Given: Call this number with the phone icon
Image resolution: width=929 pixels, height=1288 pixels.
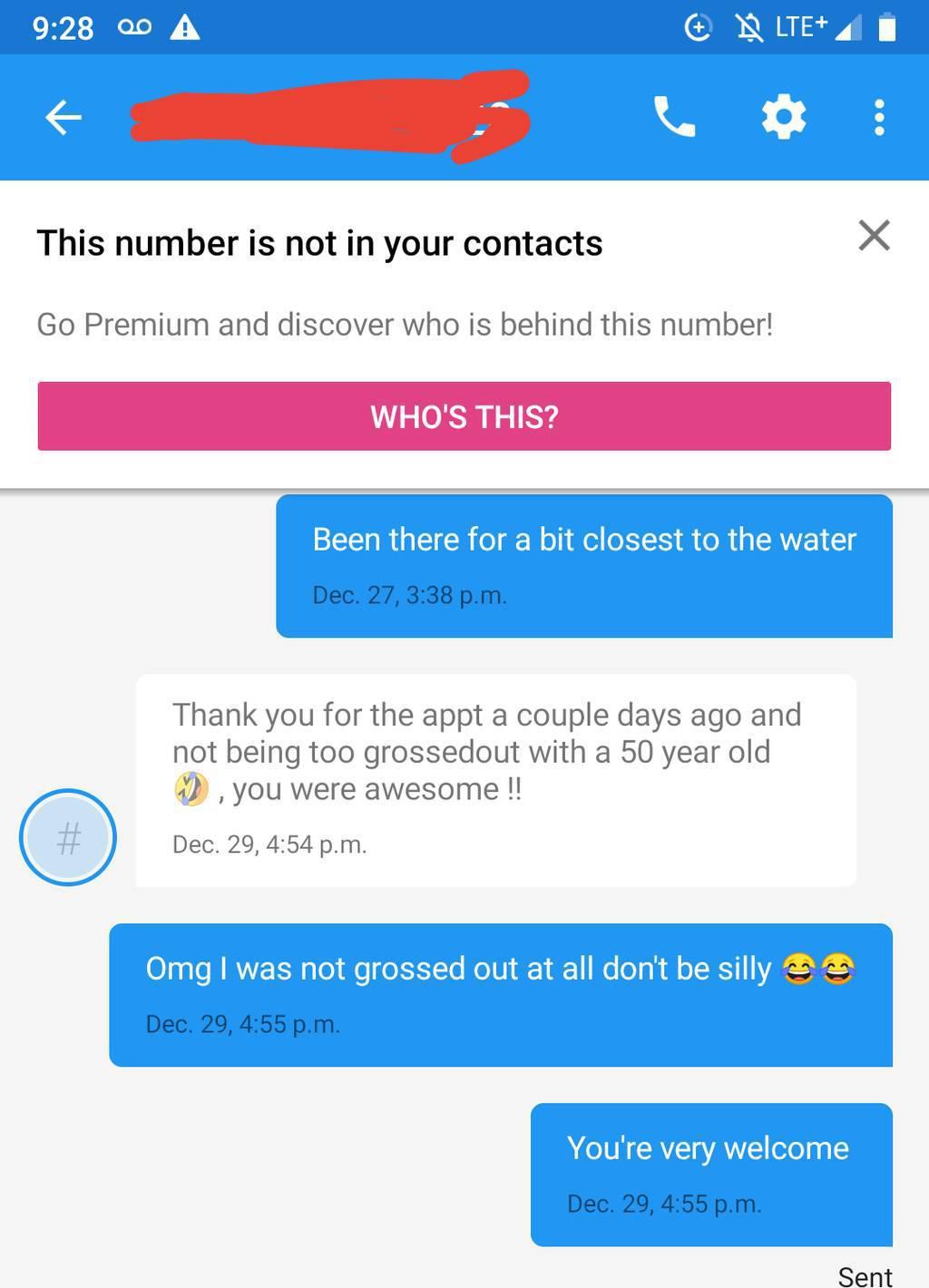Looking at the screenshot, I should tap(674, 117).
